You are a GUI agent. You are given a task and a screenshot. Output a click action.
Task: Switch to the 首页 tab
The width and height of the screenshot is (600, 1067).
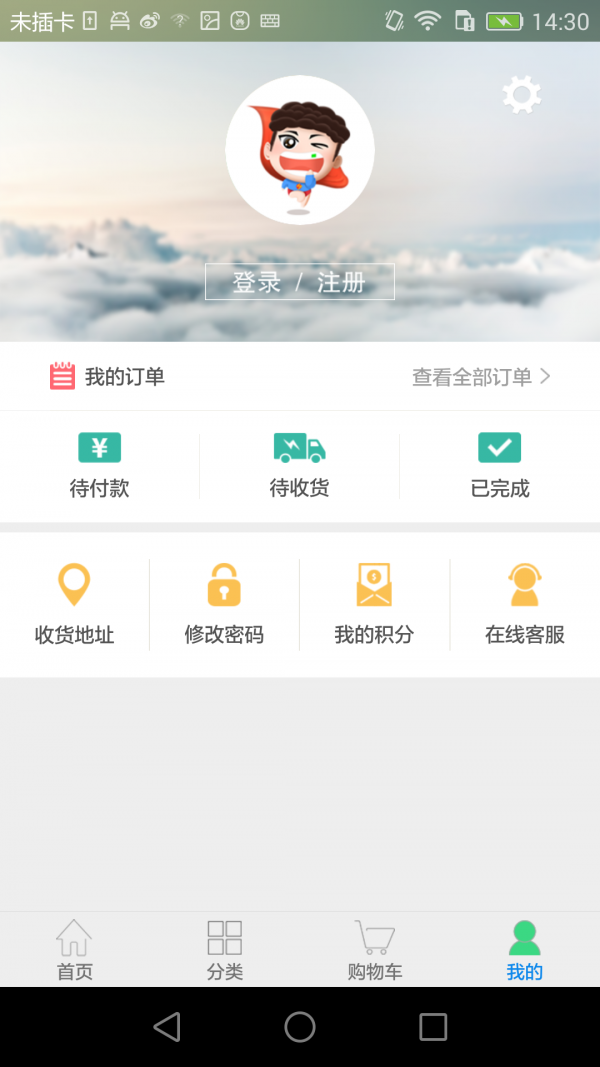(x=75, y=950)
